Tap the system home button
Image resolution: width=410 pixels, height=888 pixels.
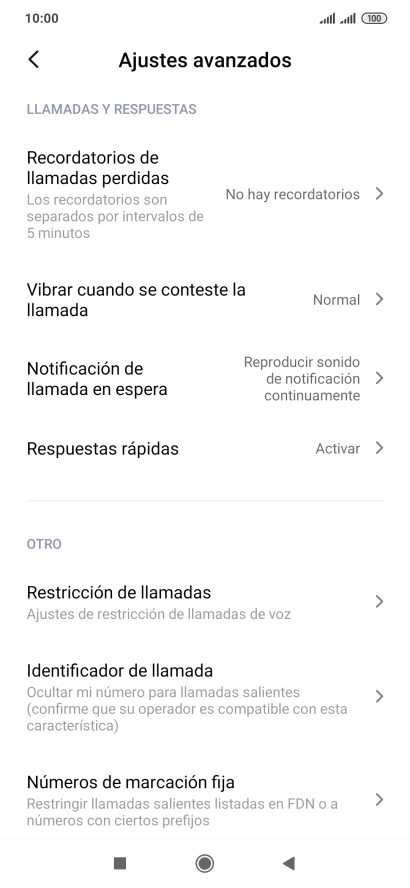point(204,863)
